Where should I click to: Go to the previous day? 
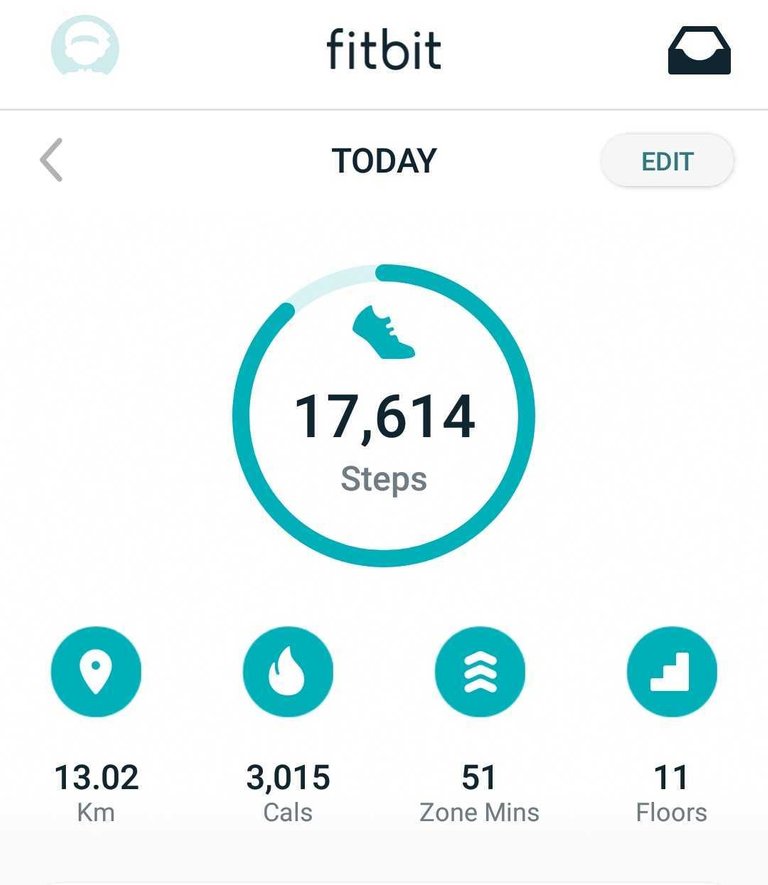[x=51, y=160]
